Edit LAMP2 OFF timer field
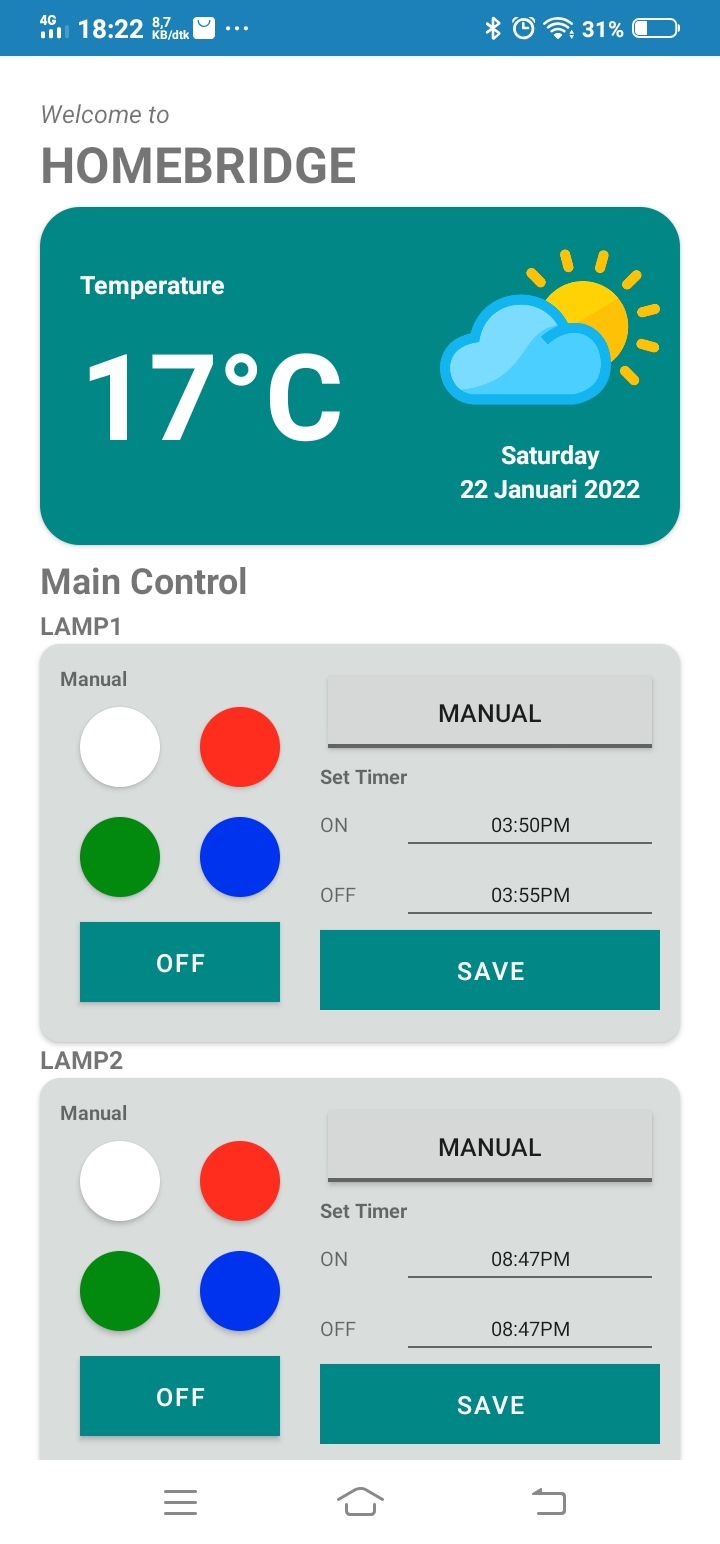This screenshot has height=1544, width=720. click(530, 1330)
